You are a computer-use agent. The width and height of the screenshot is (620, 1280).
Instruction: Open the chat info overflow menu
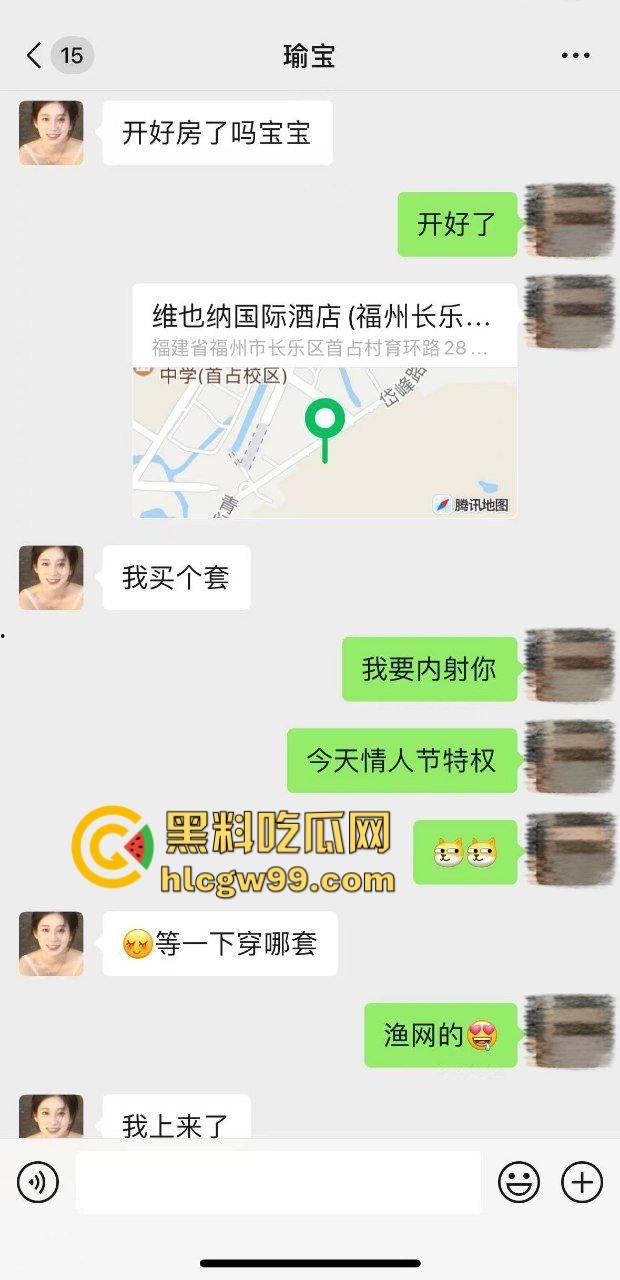pos(575,56)
